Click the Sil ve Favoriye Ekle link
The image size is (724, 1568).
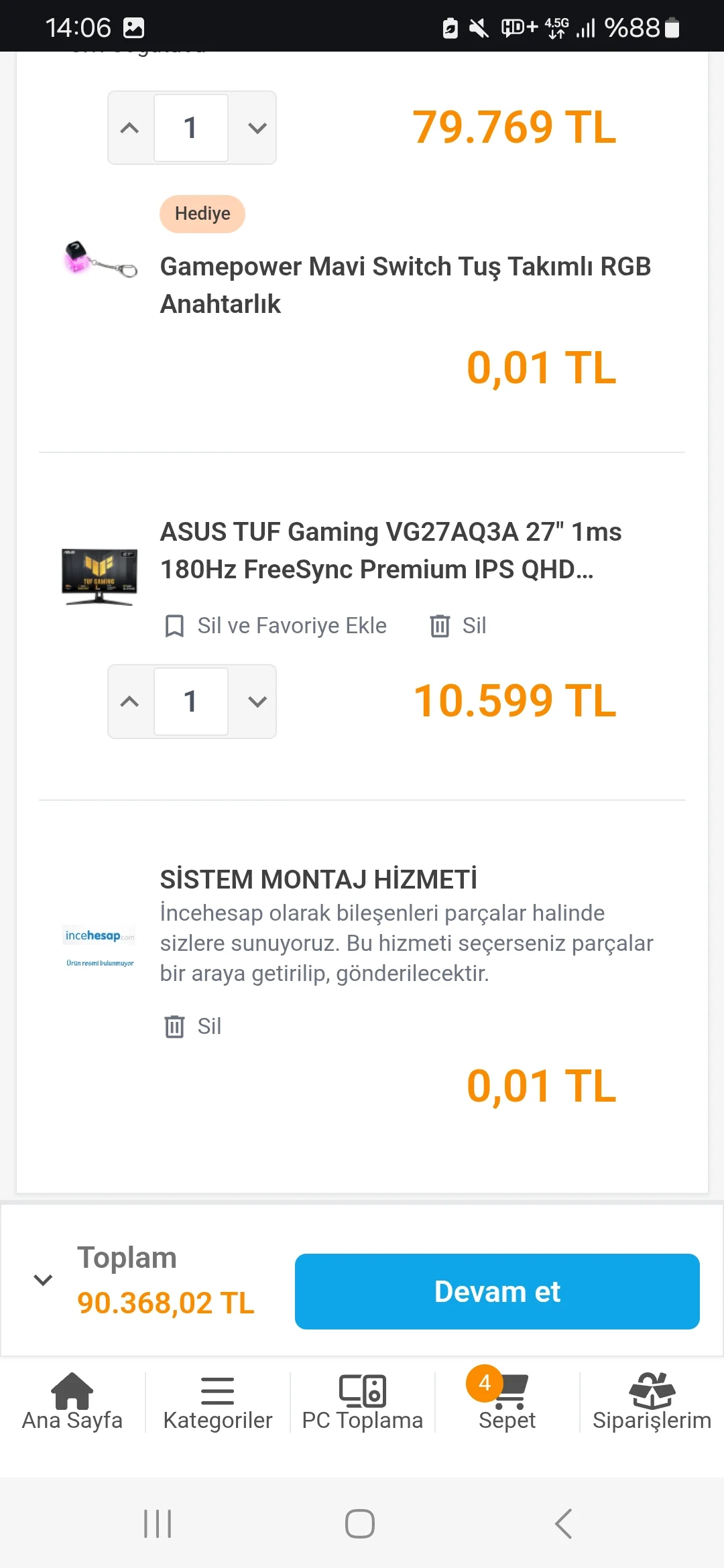pos(292,625)
